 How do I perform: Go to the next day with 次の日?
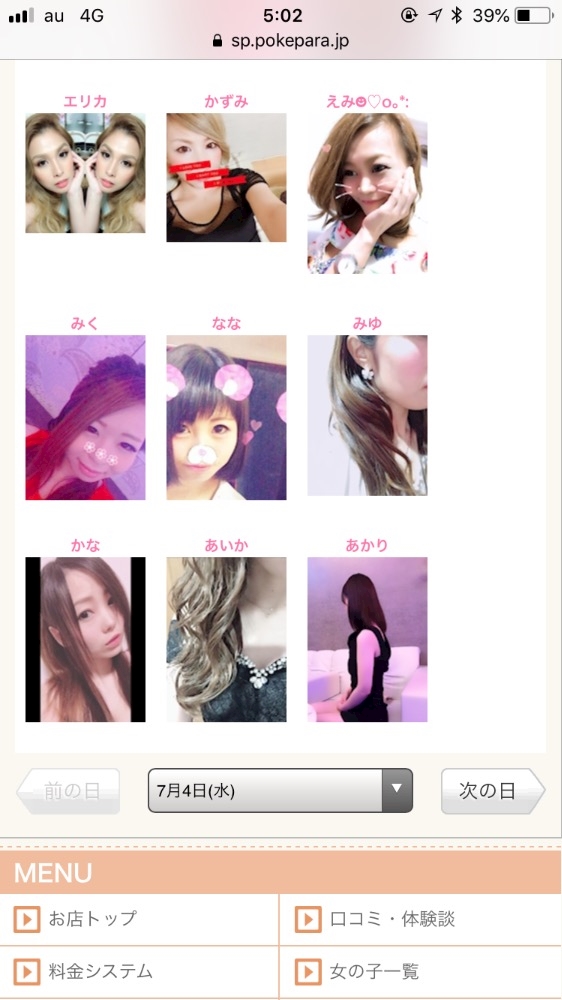493,791
